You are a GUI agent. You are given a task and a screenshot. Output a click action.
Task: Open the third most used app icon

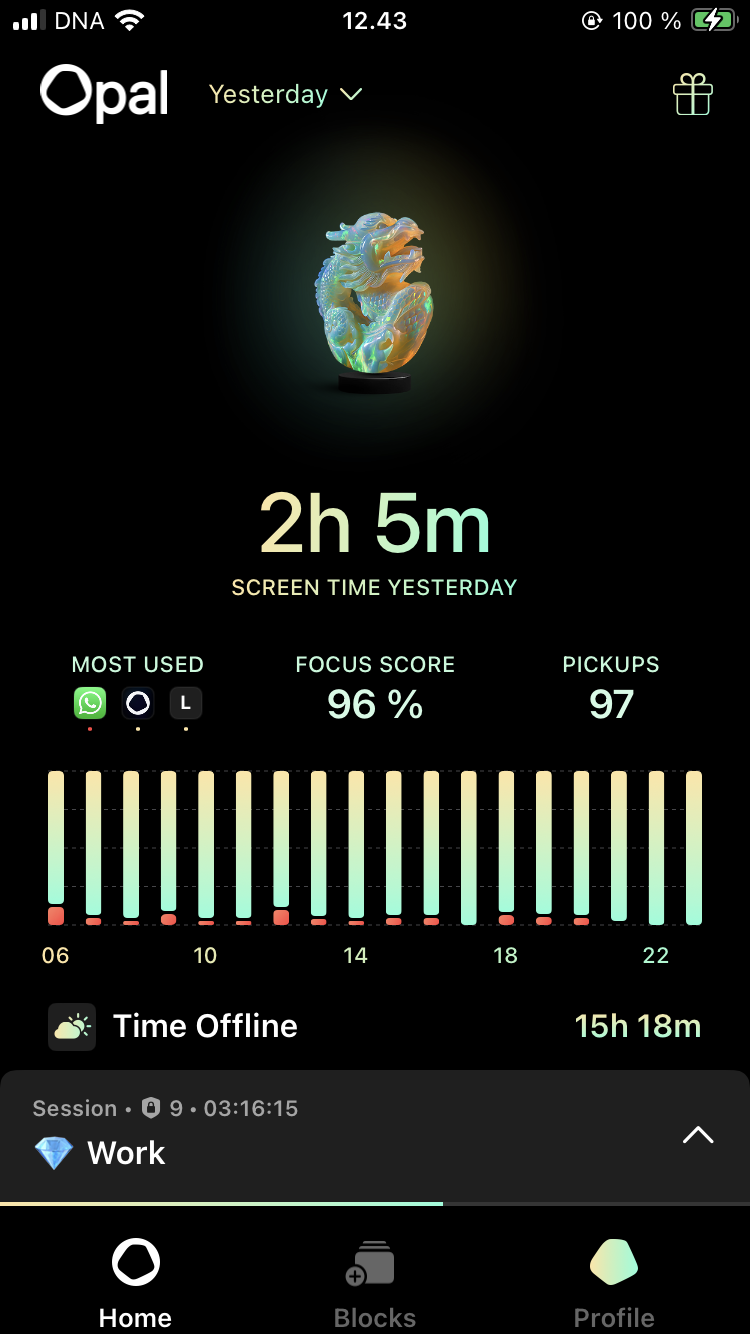click(185, 703)
